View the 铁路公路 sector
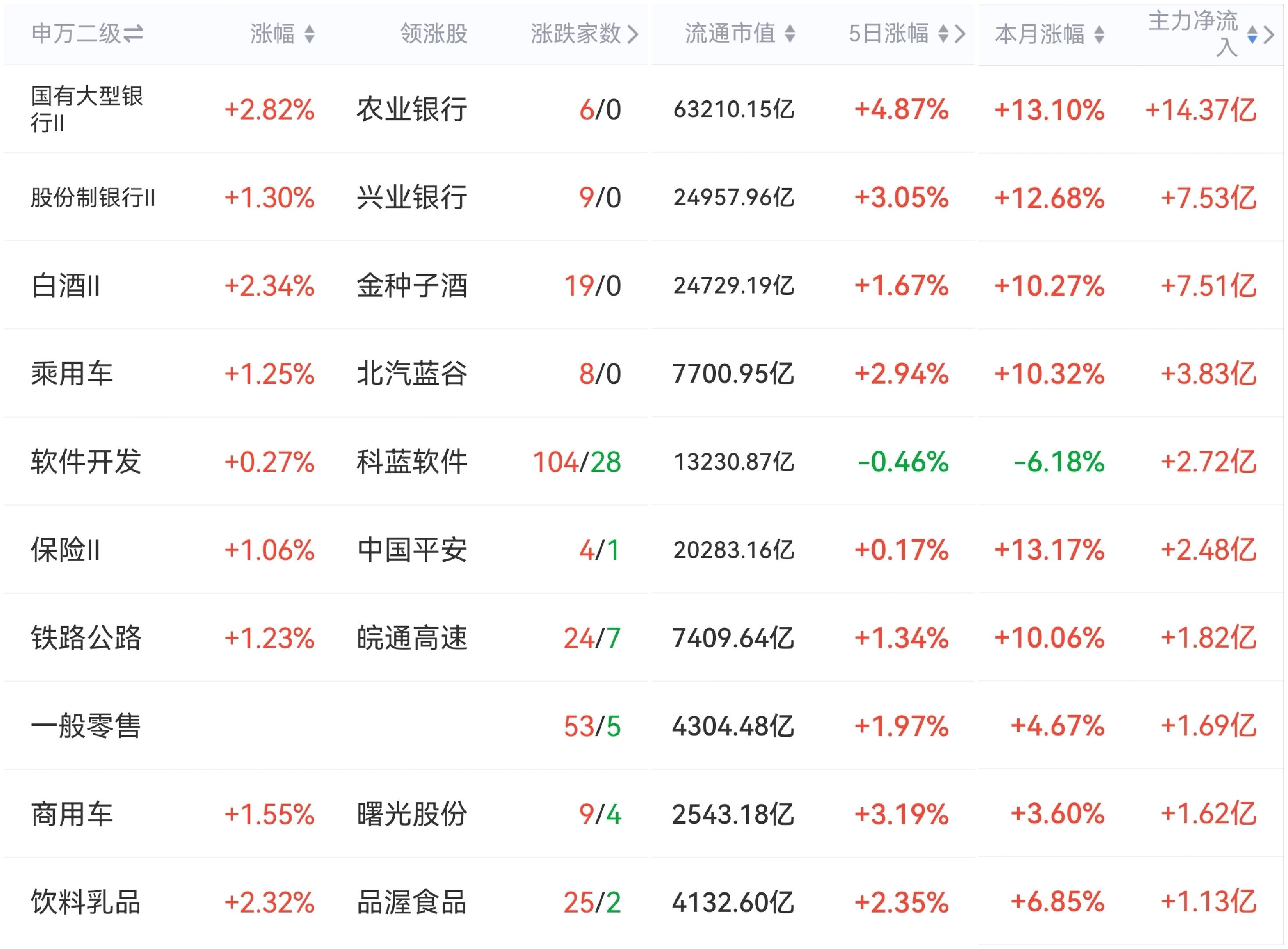 coord(644,637)
